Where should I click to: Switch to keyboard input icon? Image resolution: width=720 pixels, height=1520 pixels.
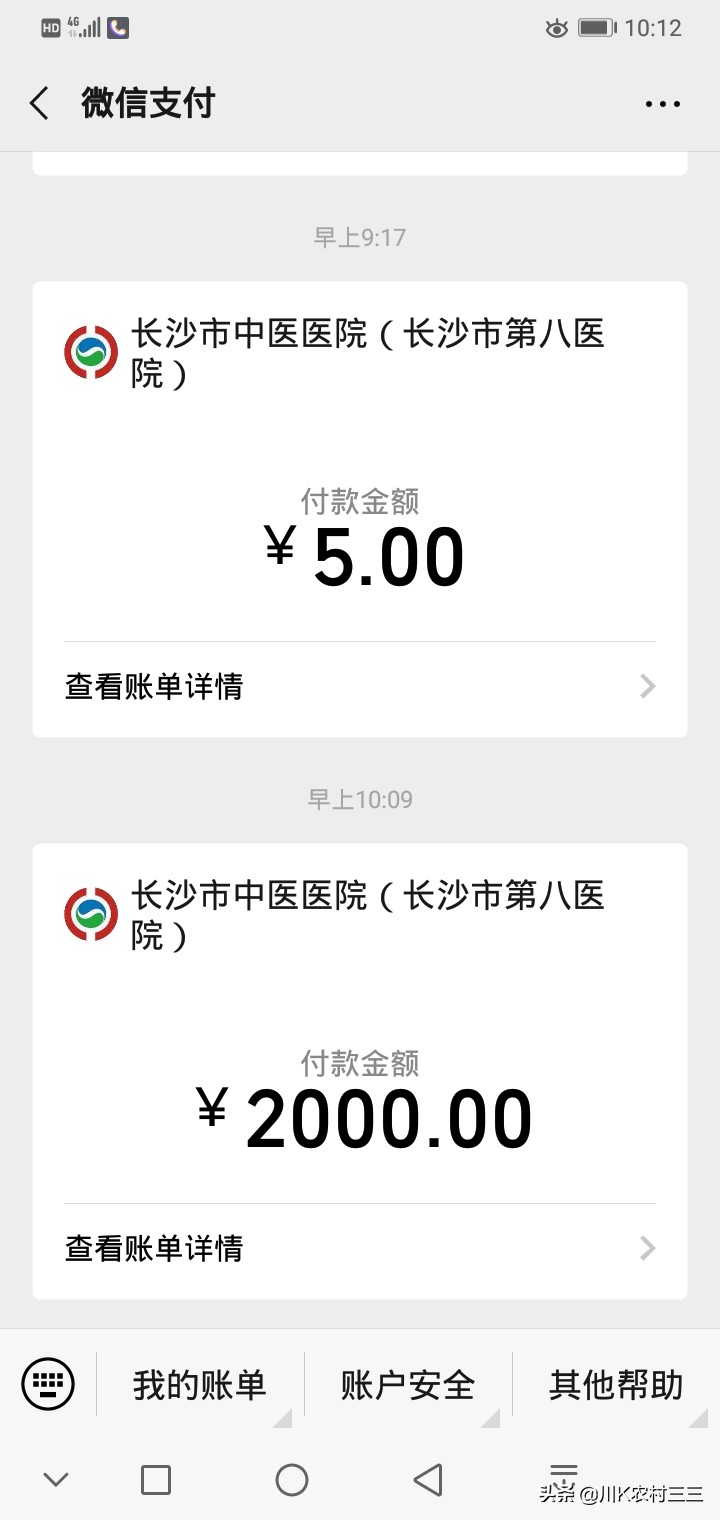[48, 1385]
